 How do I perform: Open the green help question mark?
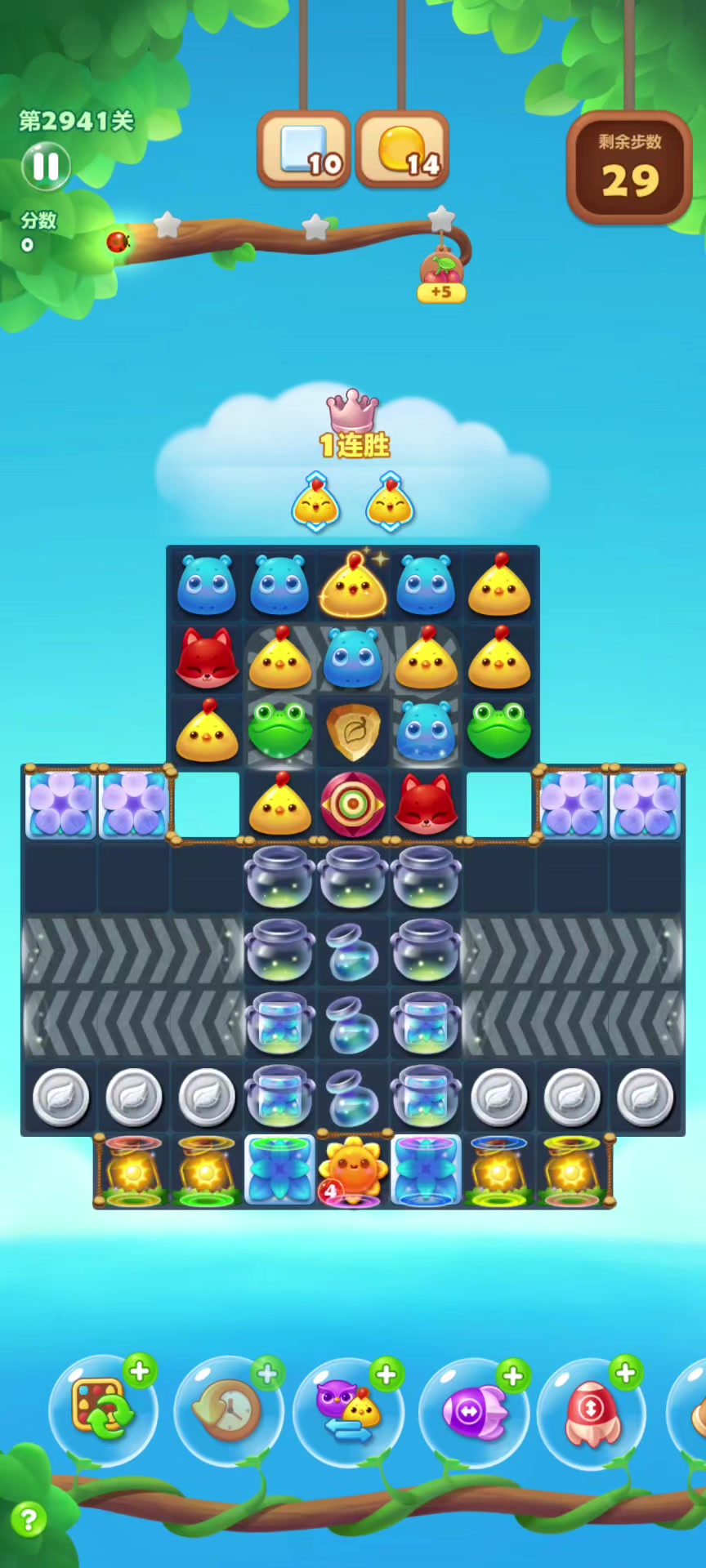29,1520
